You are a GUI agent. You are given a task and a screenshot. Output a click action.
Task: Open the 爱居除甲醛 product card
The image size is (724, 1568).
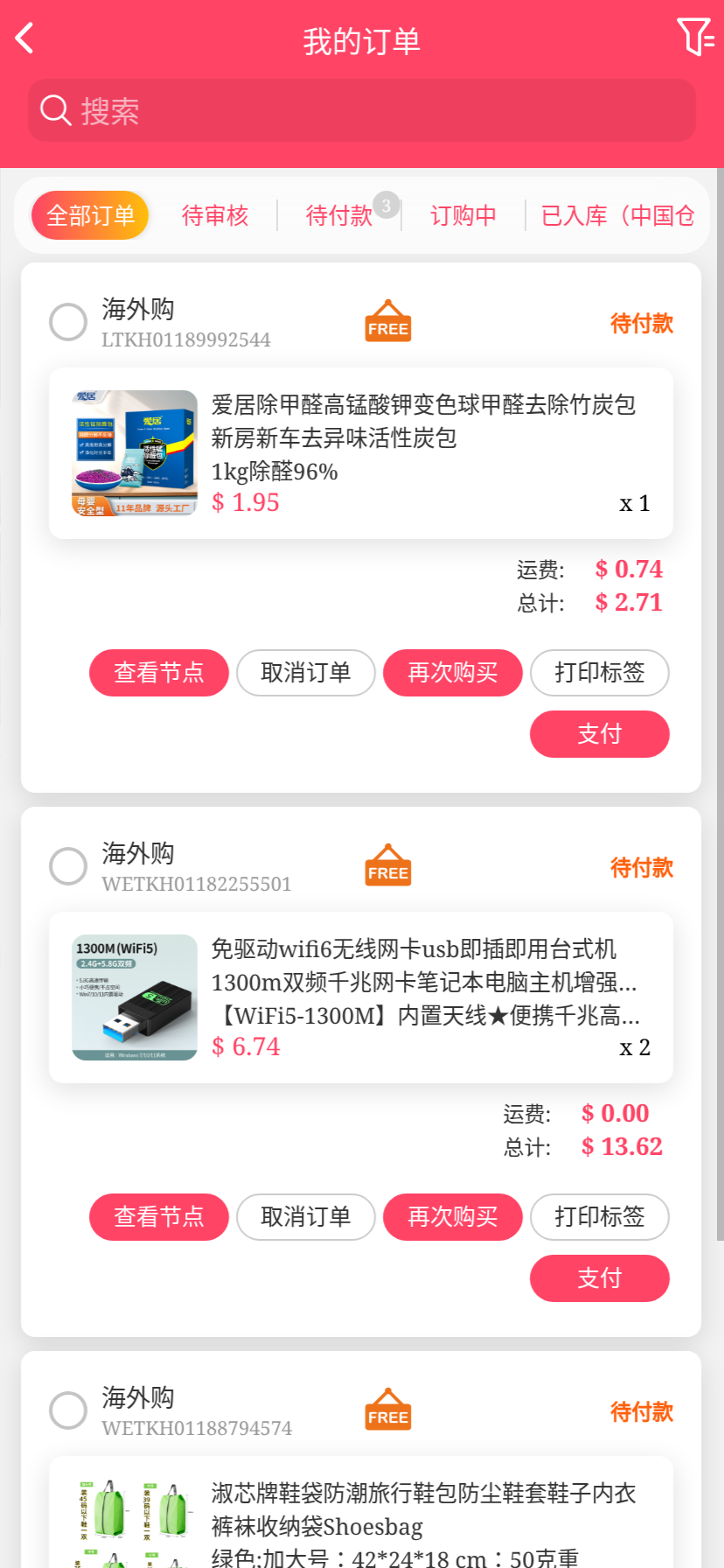click(x=360, y=453)
